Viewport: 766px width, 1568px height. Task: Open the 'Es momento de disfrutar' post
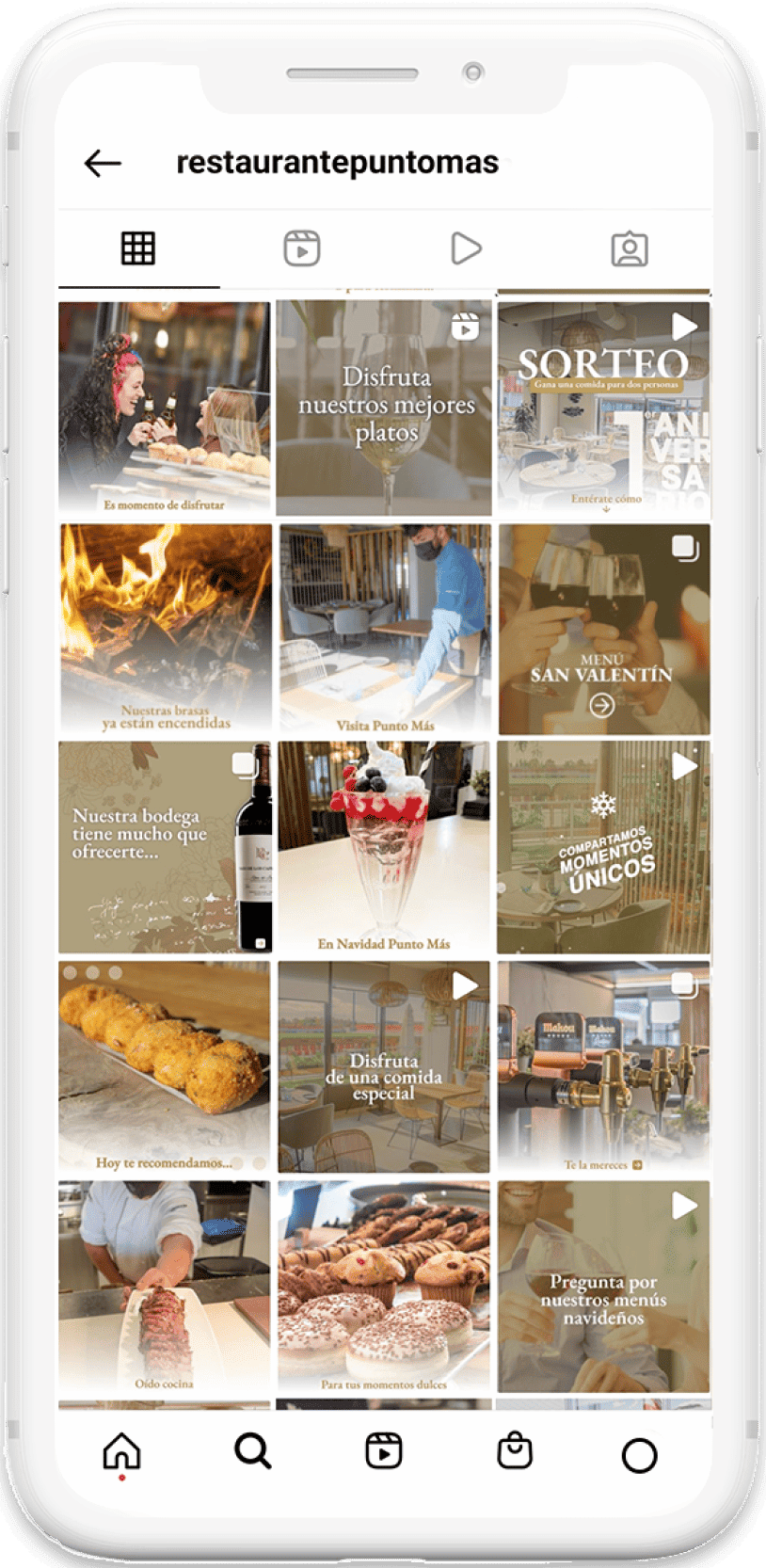pyautogui.click(x=165, y=408)
